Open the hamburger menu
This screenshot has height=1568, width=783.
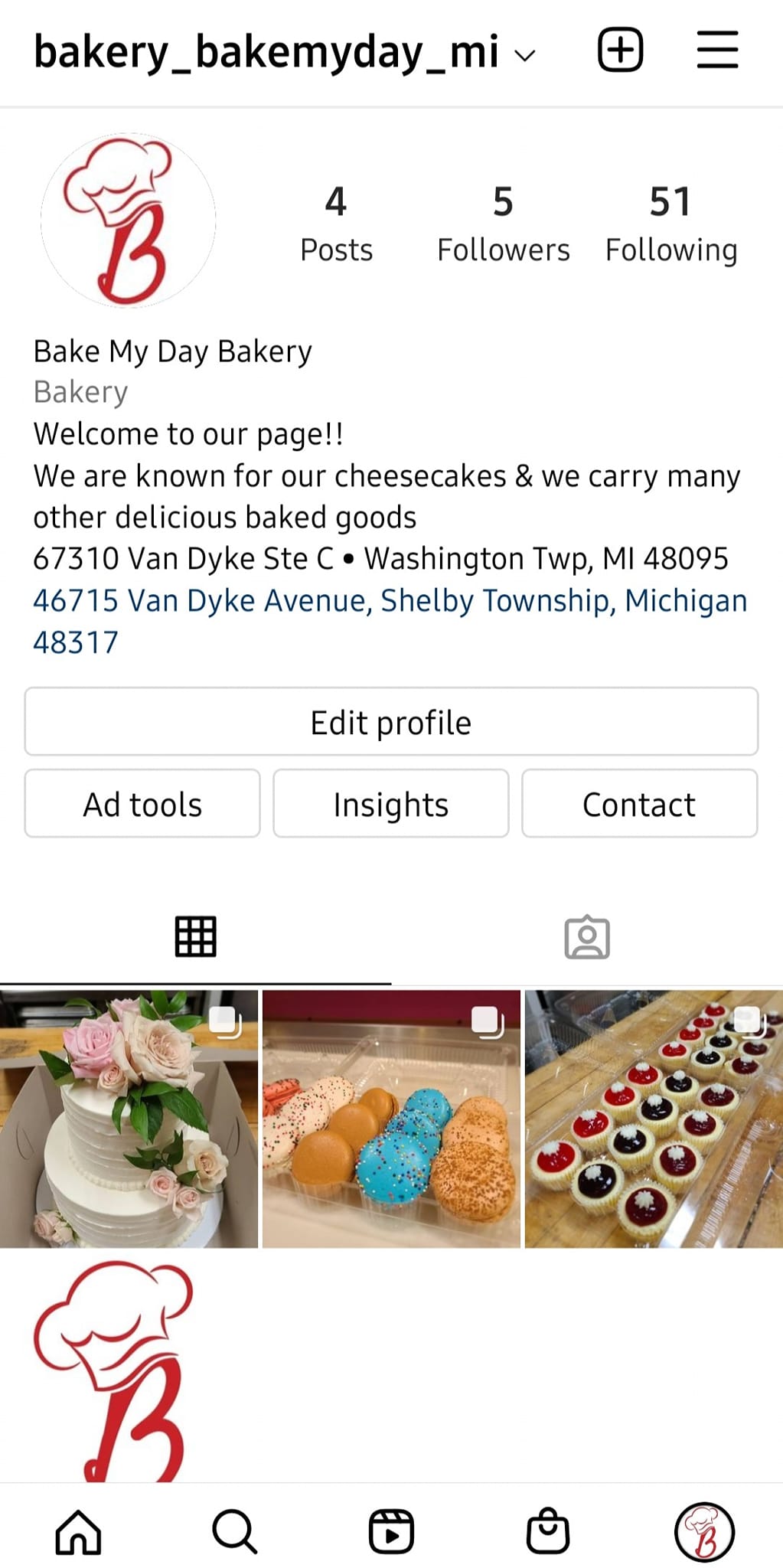[x=717, y=51]
